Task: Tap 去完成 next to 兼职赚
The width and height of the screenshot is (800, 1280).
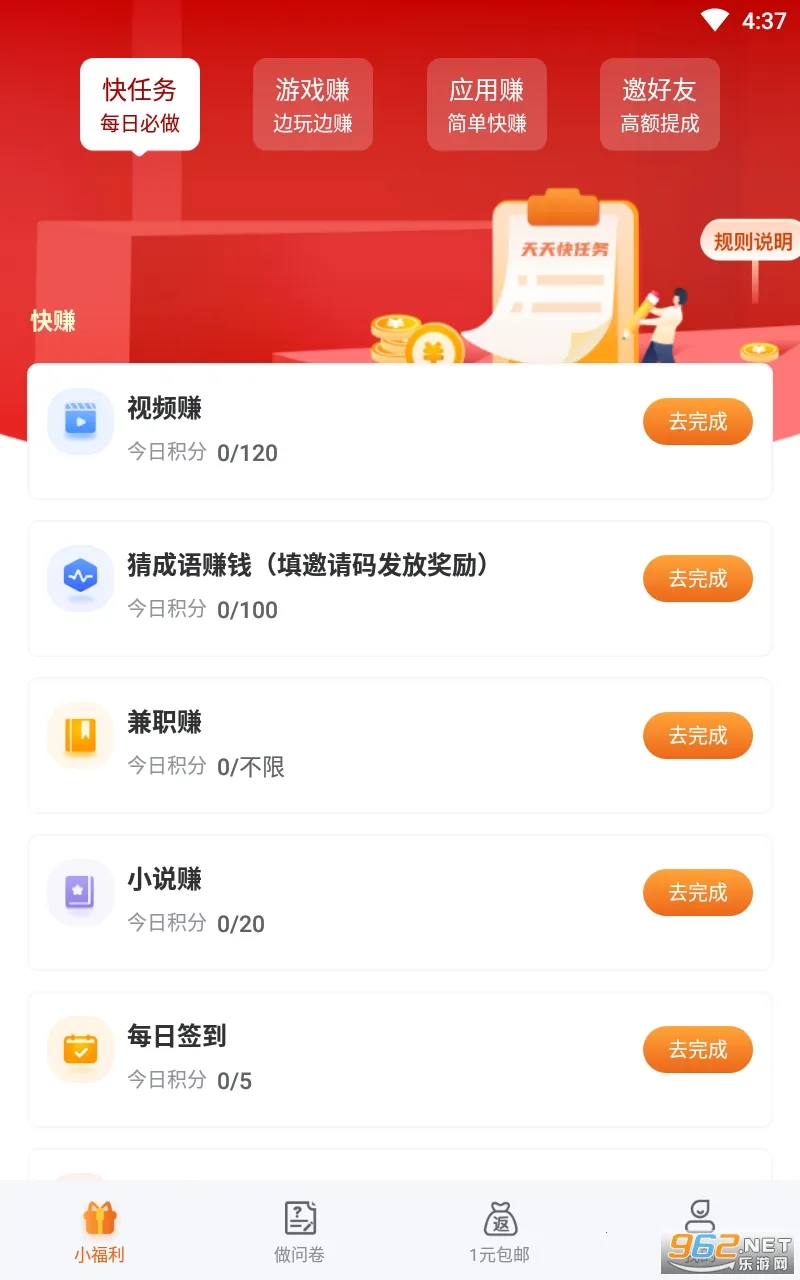Action: pos(697,735)
